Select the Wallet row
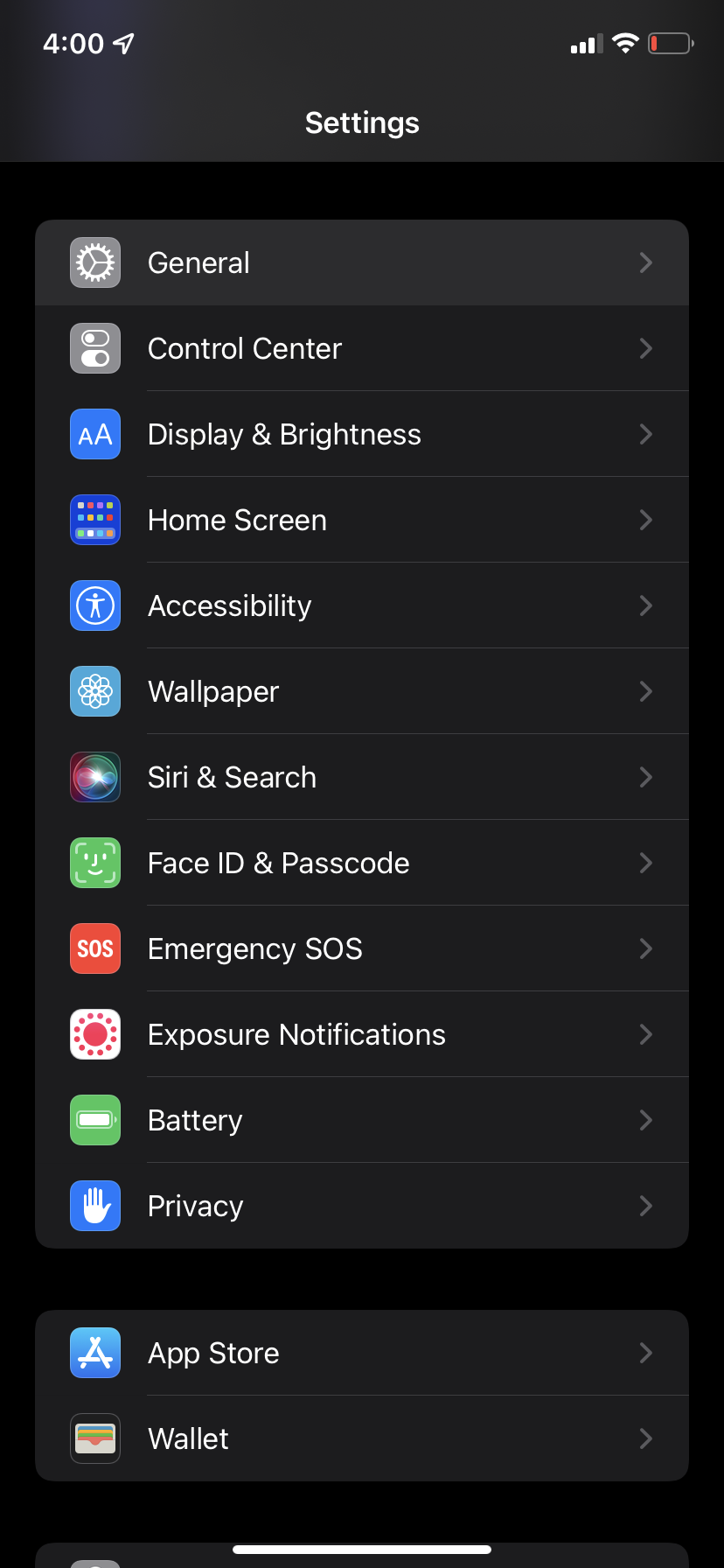Screen dimensions: 724x1568 (x=362, y=1438)
